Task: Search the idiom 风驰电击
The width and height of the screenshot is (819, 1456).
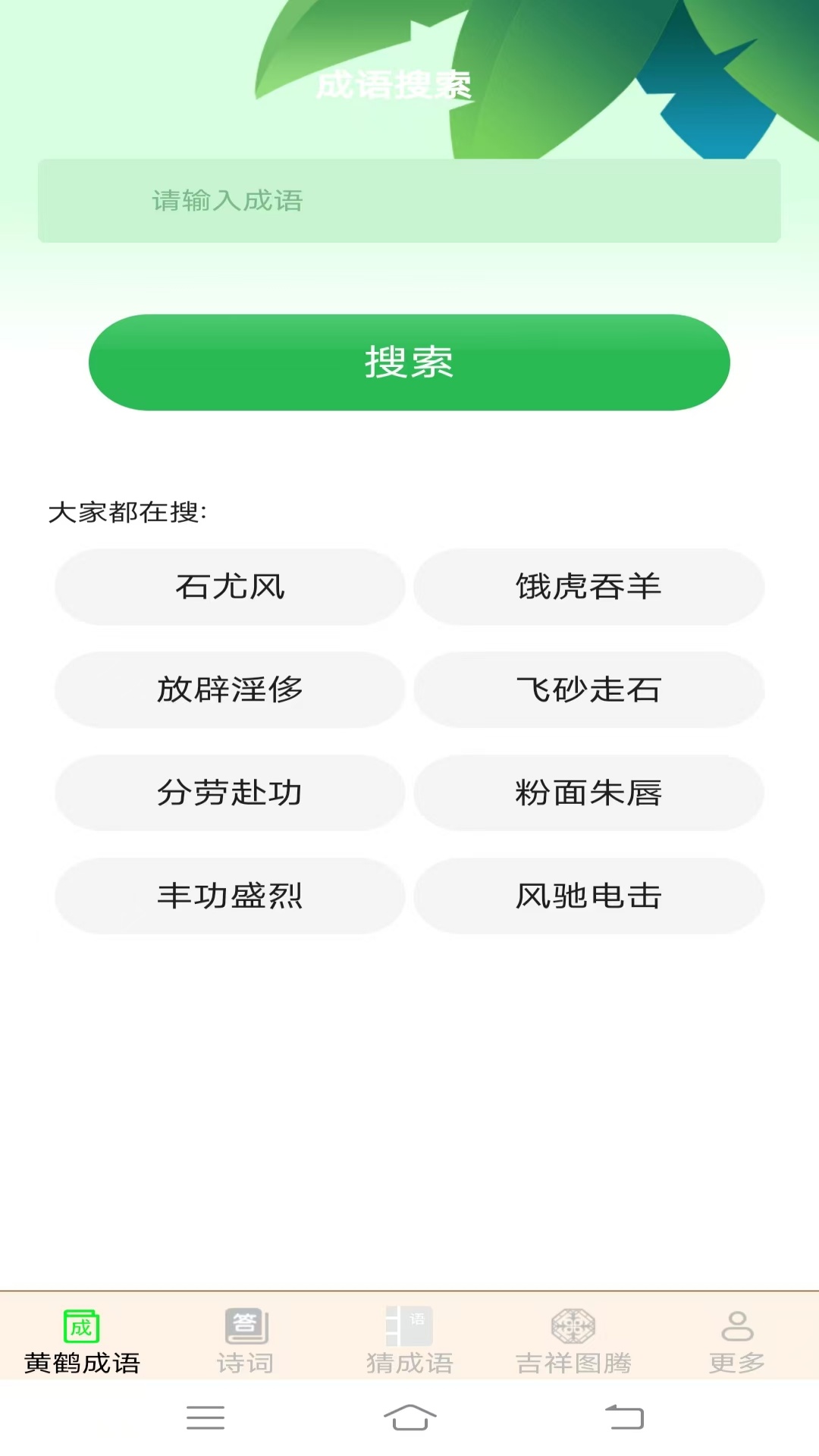Action: [x=588, y=896]
